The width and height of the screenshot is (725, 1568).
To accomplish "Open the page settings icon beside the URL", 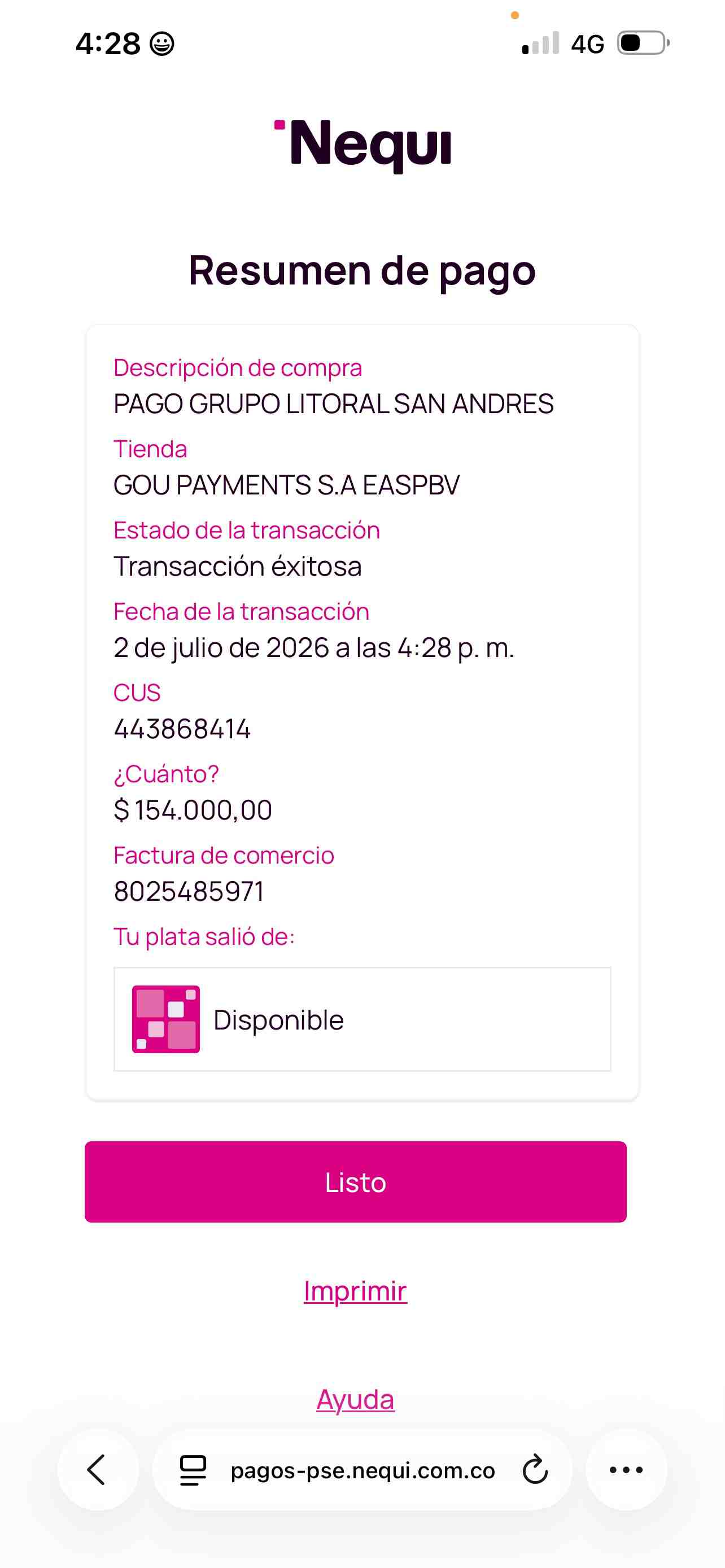I will (x=193, y=1470).
